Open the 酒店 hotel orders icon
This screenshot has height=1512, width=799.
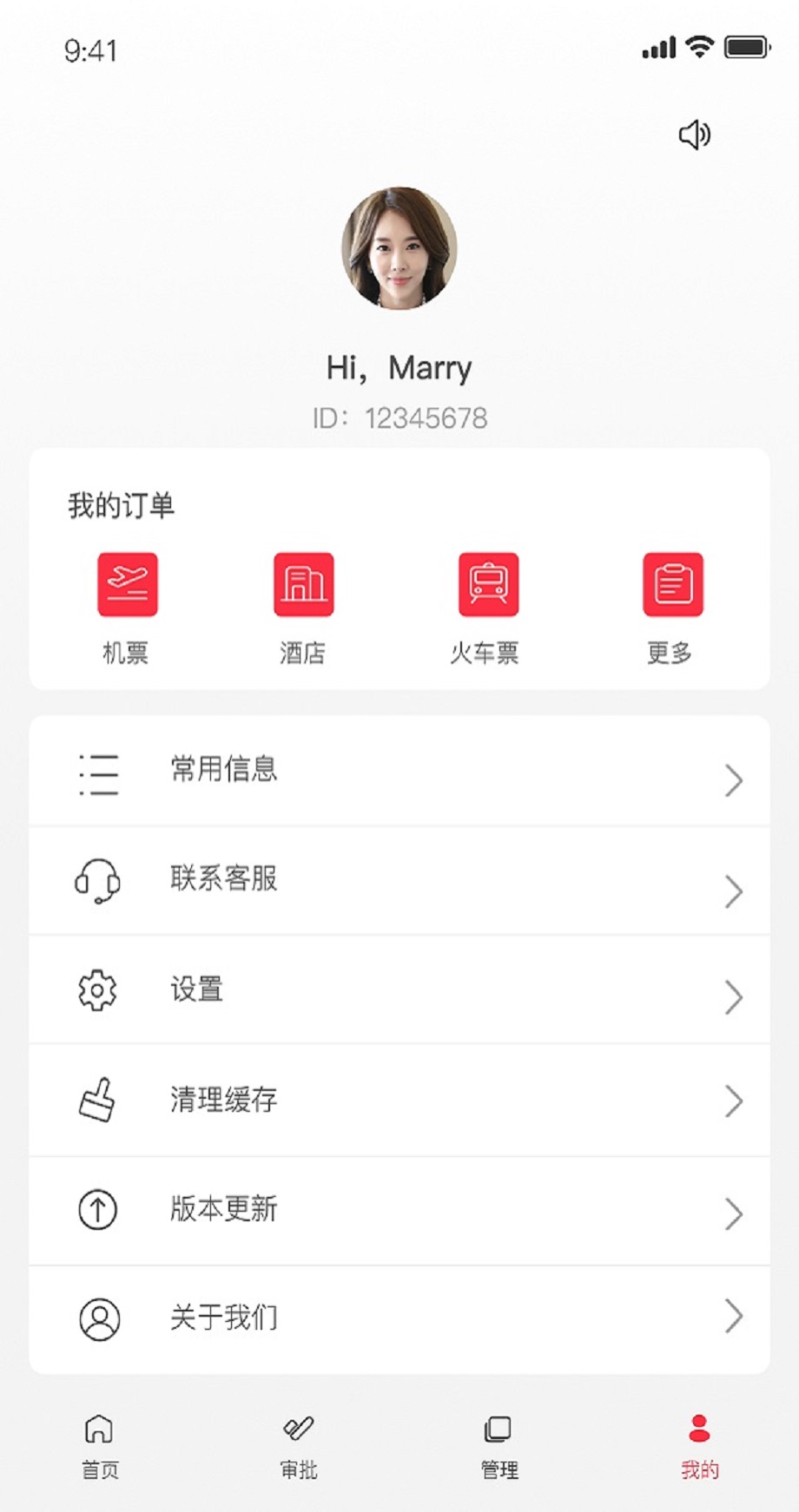click(x=302, y=585)
